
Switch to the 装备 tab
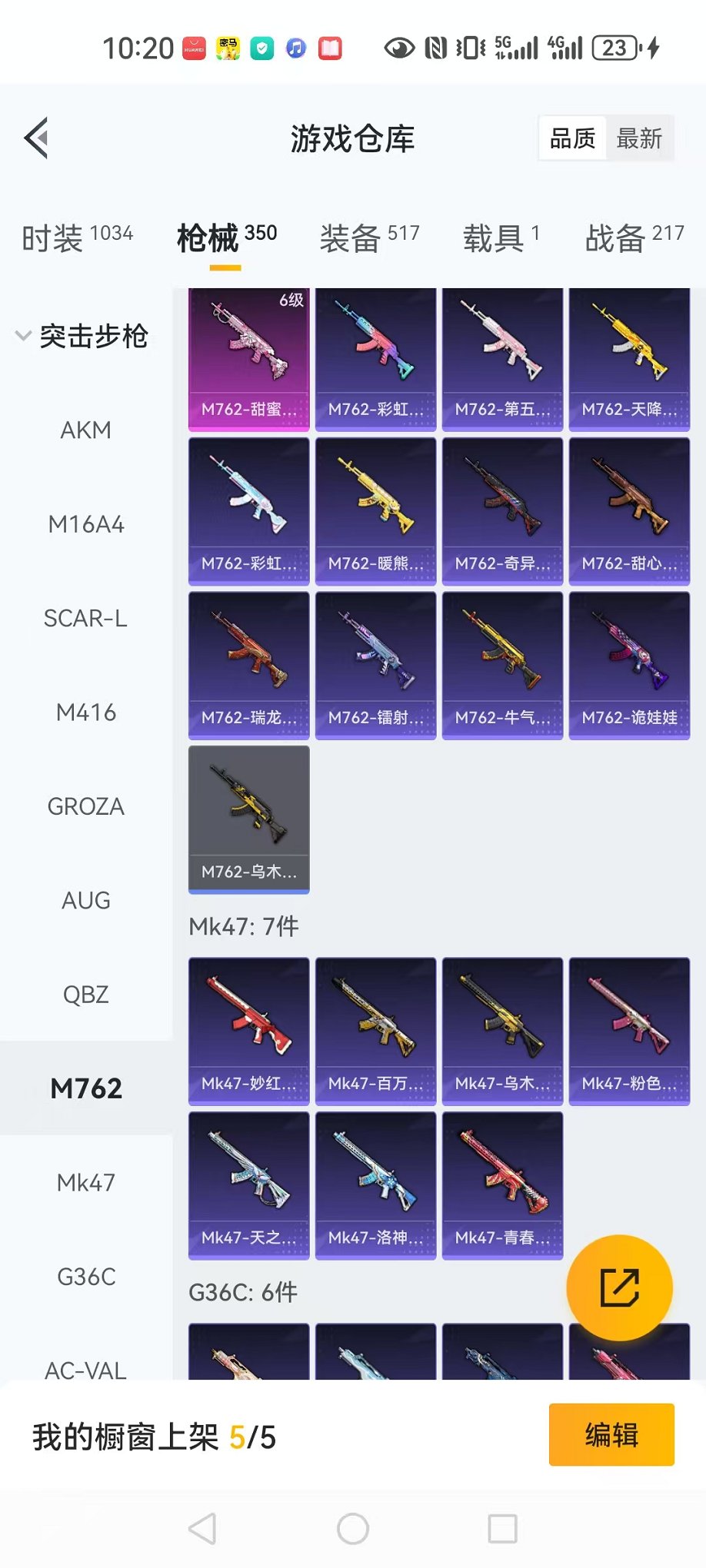[369, 238]
